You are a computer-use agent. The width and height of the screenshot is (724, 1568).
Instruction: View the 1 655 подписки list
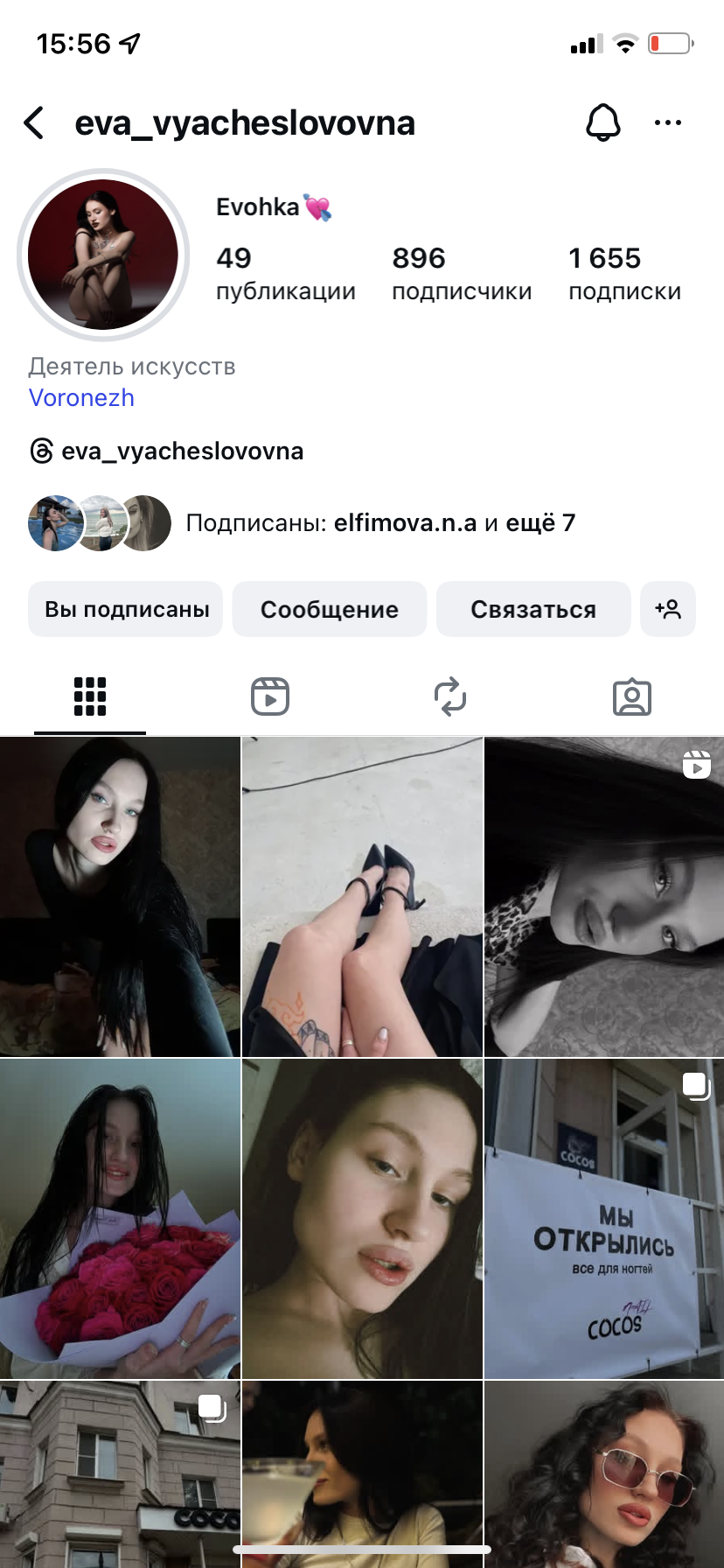point(624,273)
